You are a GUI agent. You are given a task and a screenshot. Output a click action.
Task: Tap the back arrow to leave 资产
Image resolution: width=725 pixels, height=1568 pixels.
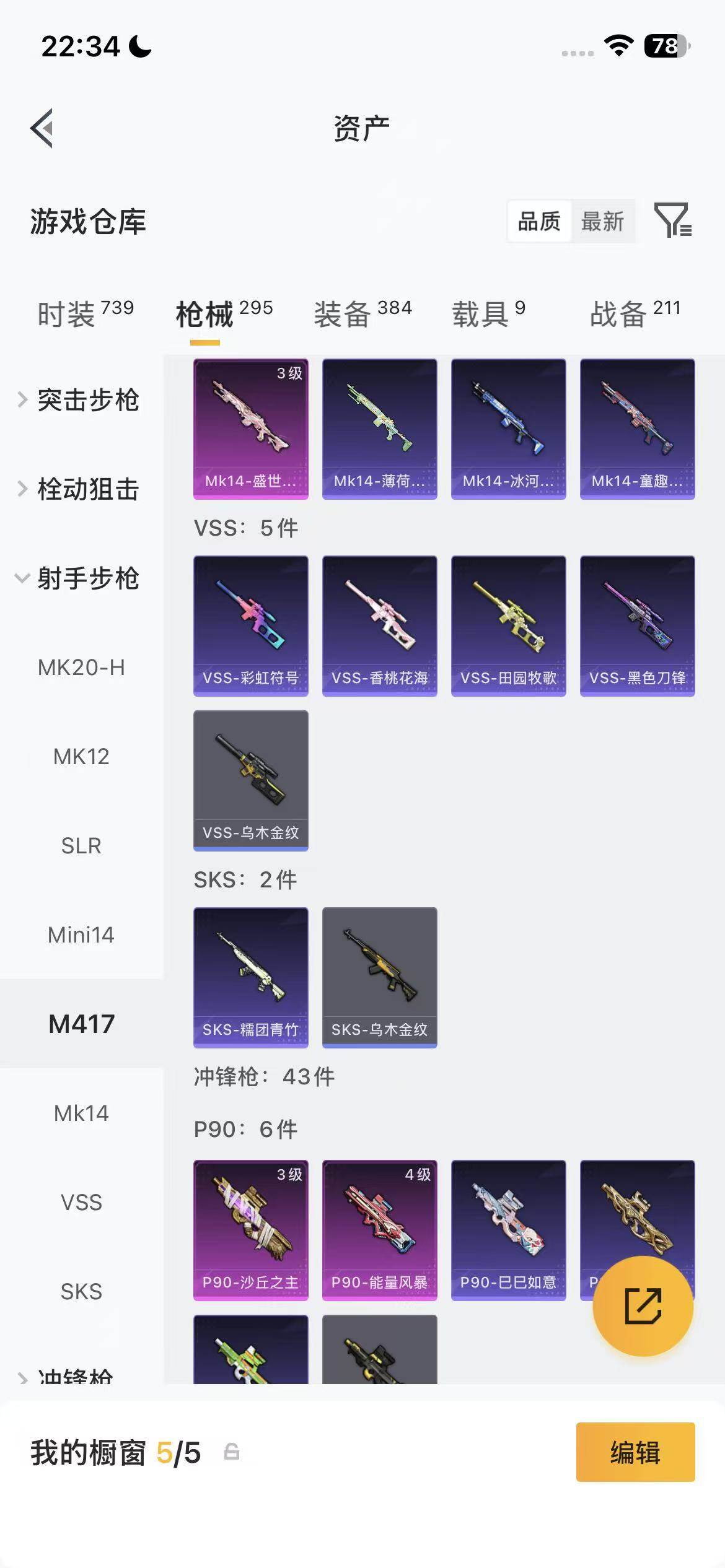click(x=42, y=128)
